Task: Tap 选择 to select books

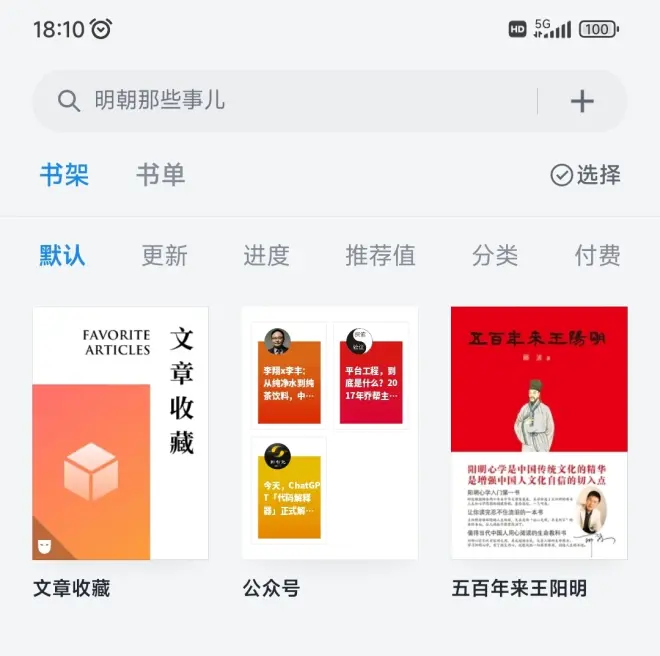Action: [x=586, y=175]
